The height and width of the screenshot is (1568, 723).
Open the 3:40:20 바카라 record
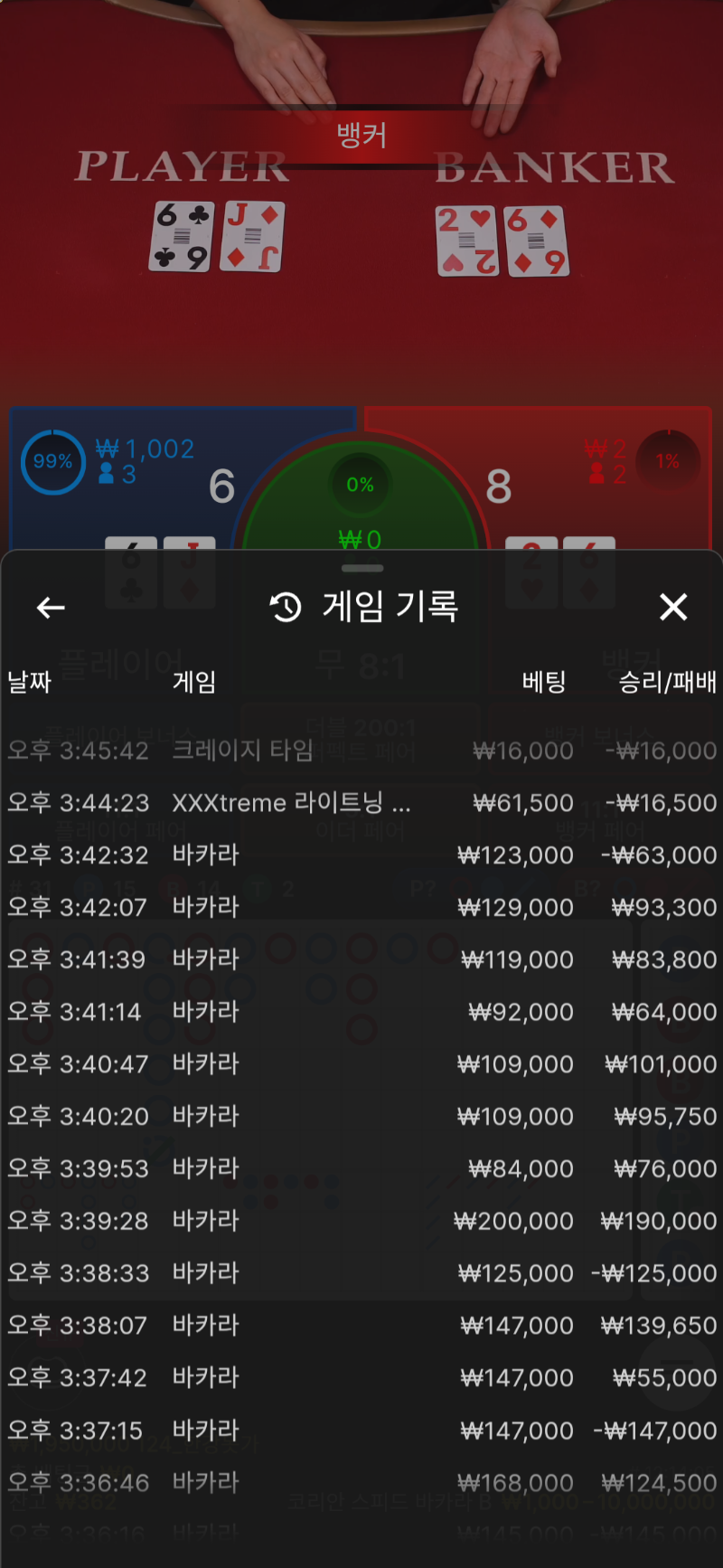tap(361, 1117)
